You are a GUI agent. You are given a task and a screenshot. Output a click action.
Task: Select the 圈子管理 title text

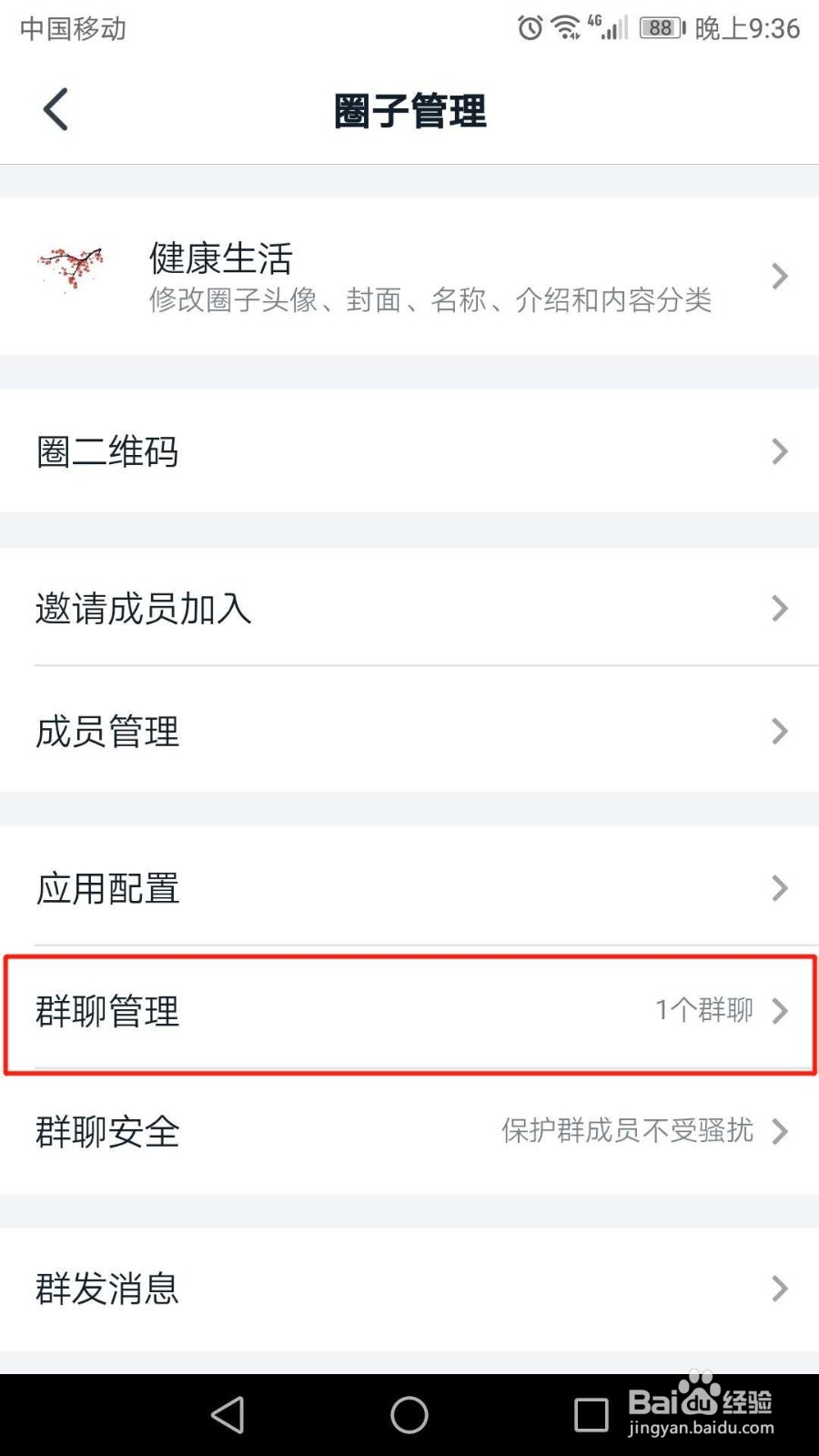(409, 113)
